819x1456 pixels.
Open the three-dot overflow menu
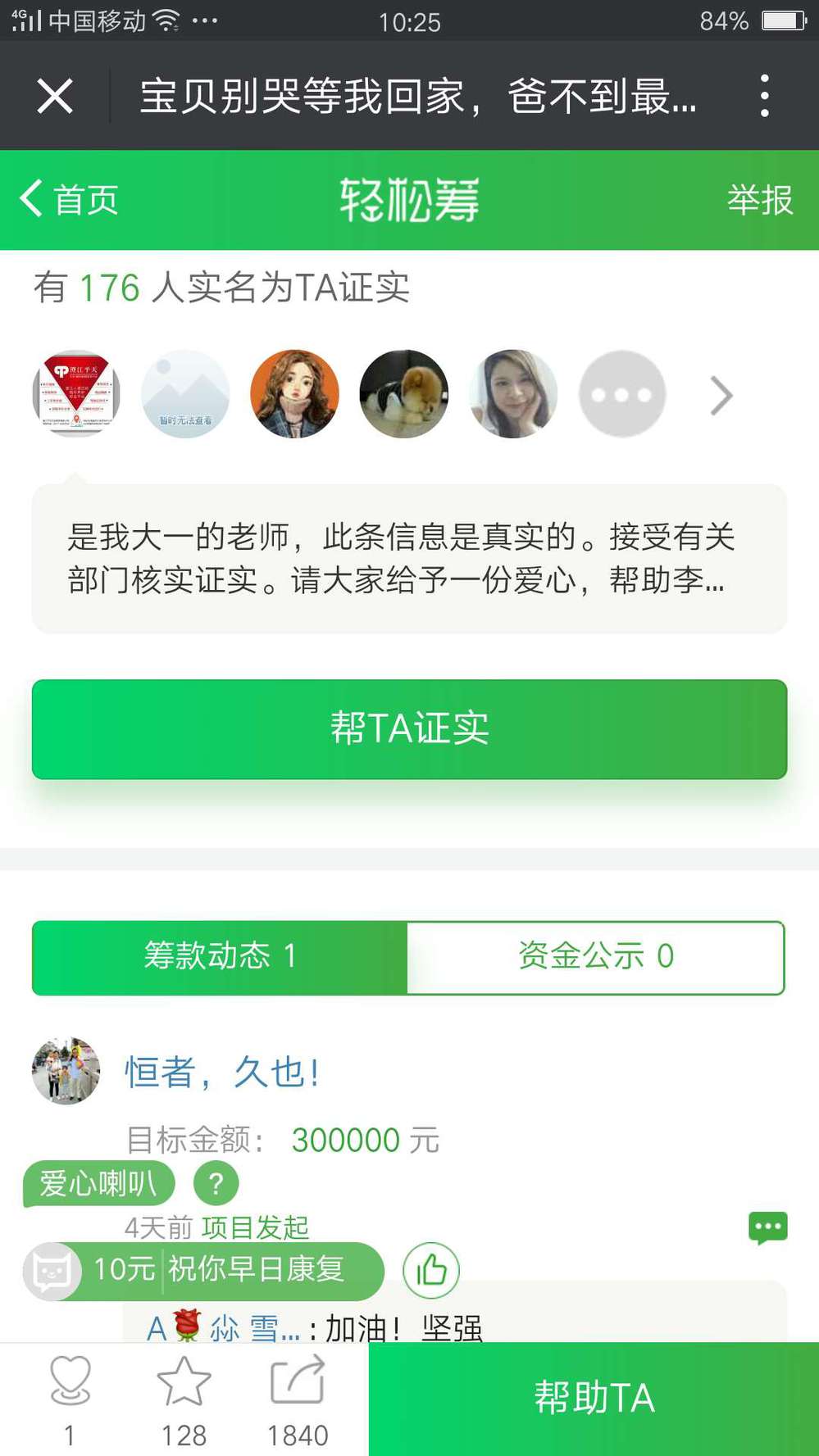(x=764, y=96)
